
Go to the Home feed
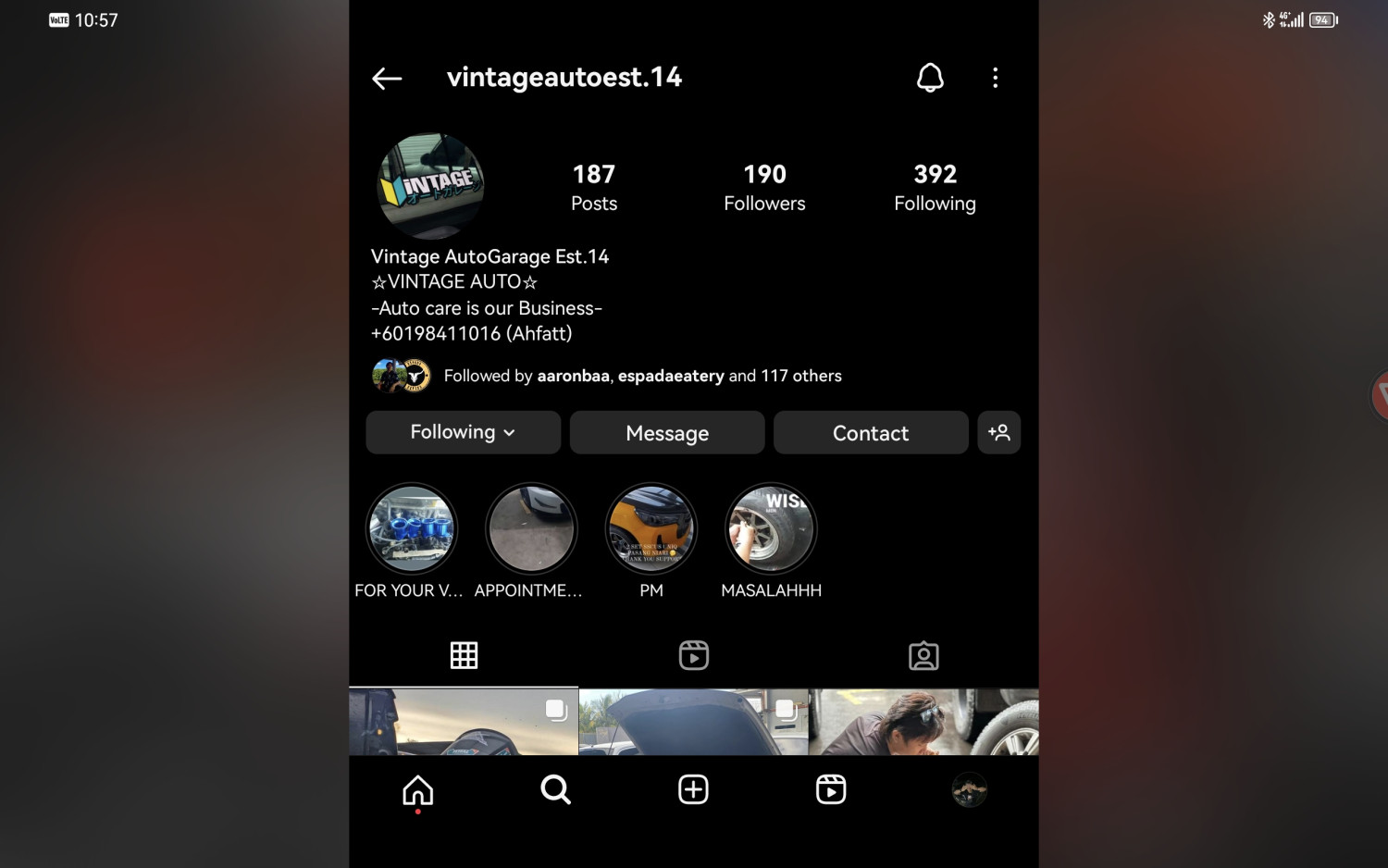coord(417,790)
